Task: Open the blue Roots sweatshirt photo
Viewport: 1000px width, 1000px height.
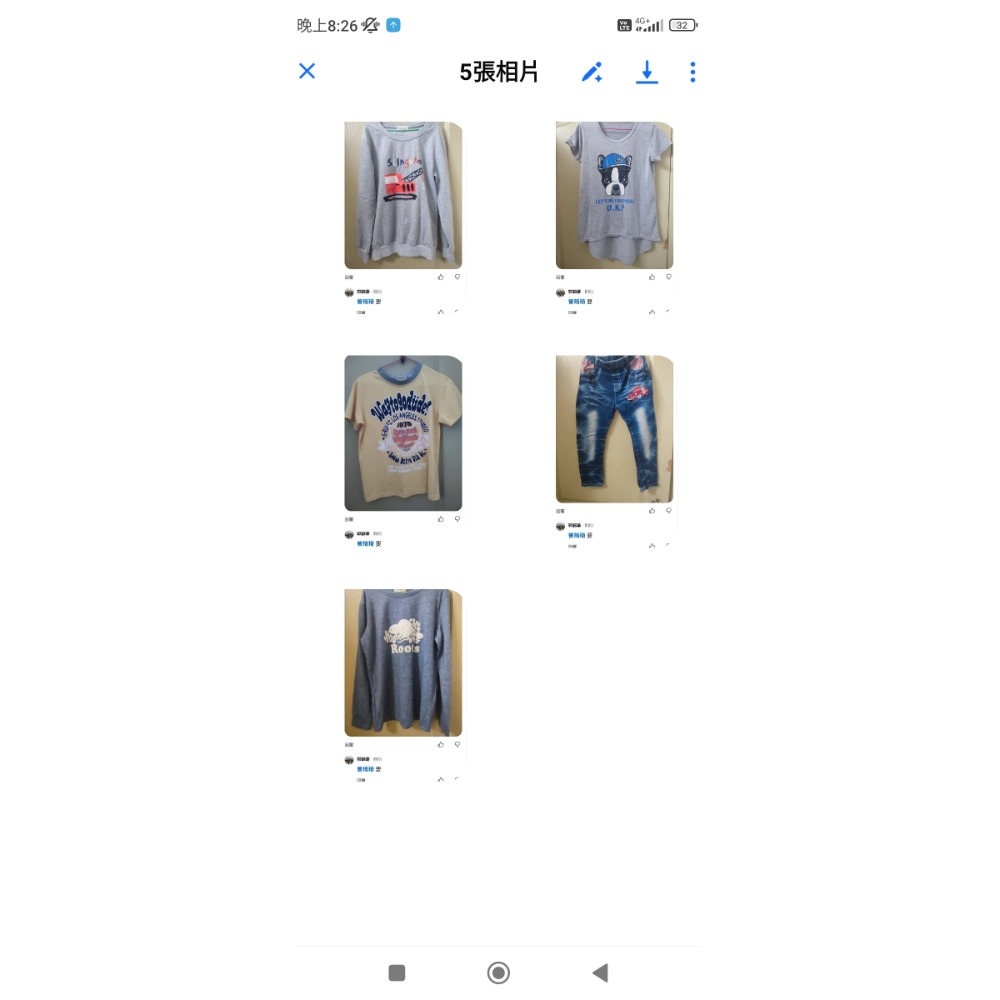Action: (x=403, y=663)
